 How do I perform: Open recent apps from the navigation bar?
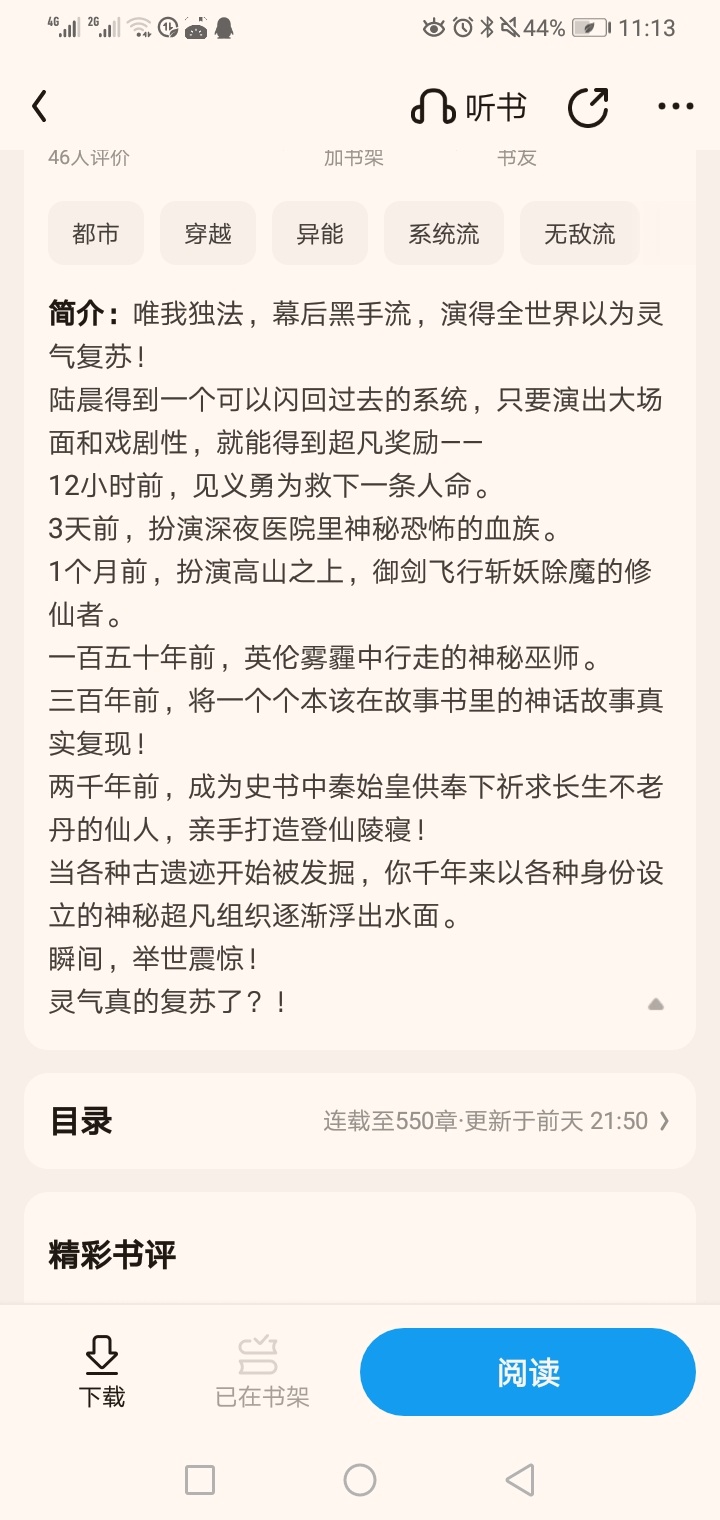[200, 1480]
